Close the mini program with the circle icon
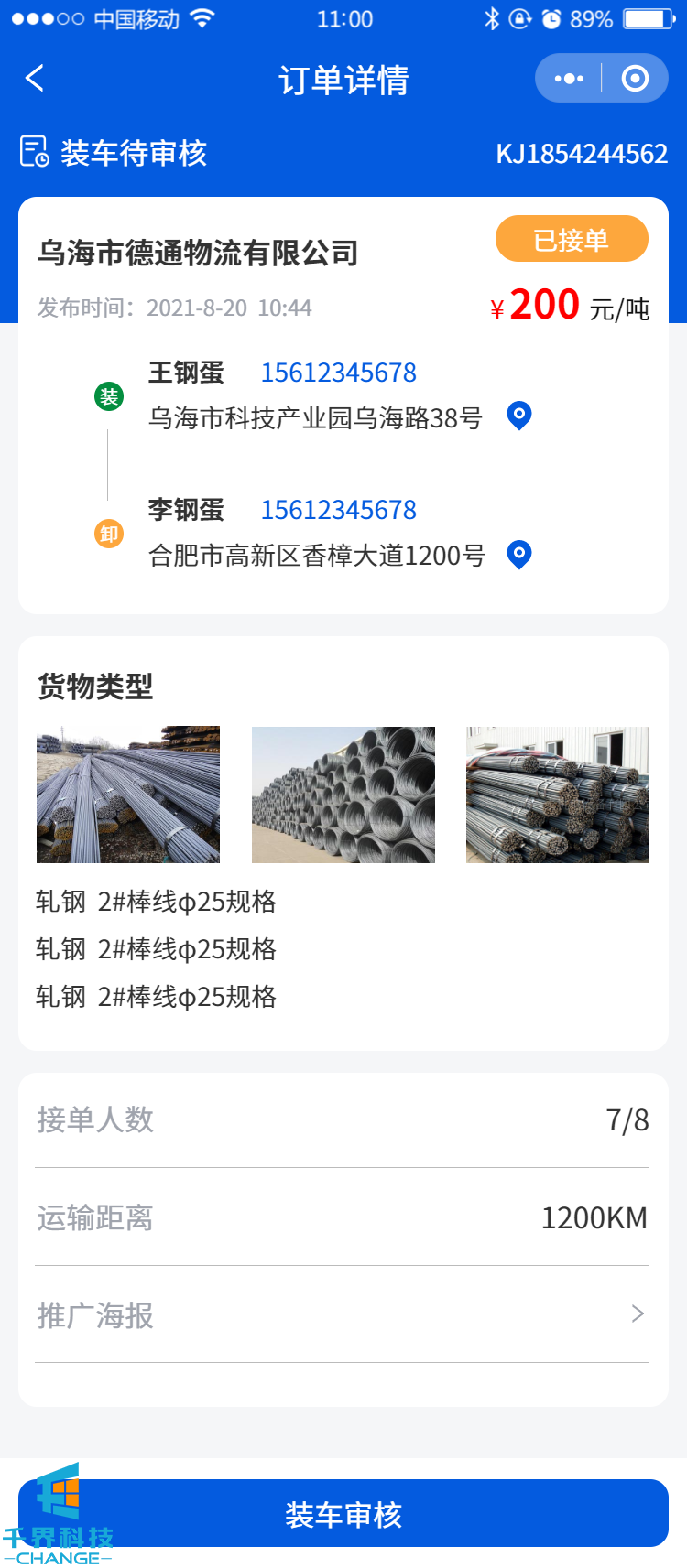The width and height of the screenshot is (687, 1568). (x=635, y=79)
